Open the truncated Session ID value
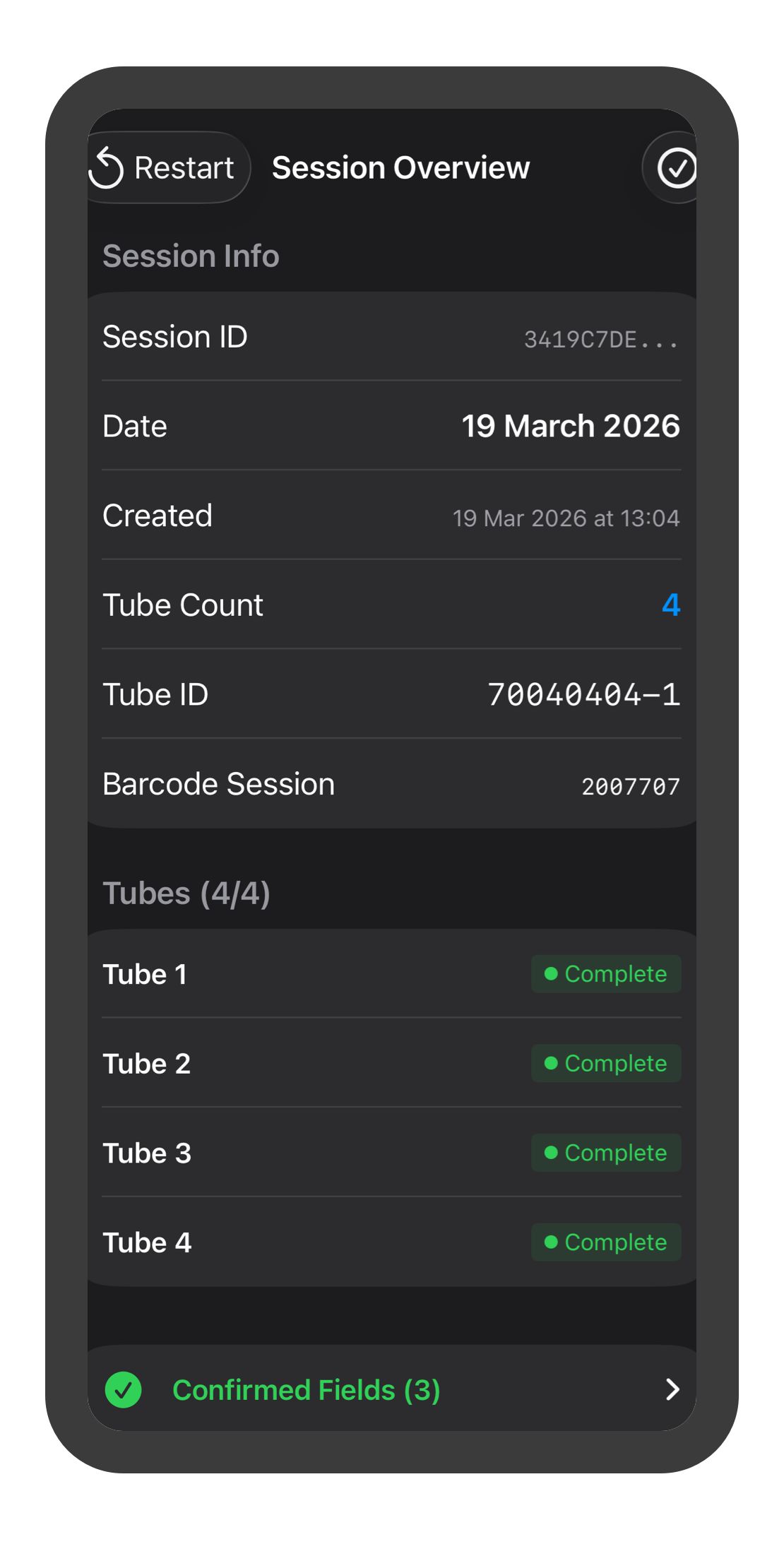The width and height of the screenshot is (784, 1544). (600, 338)
